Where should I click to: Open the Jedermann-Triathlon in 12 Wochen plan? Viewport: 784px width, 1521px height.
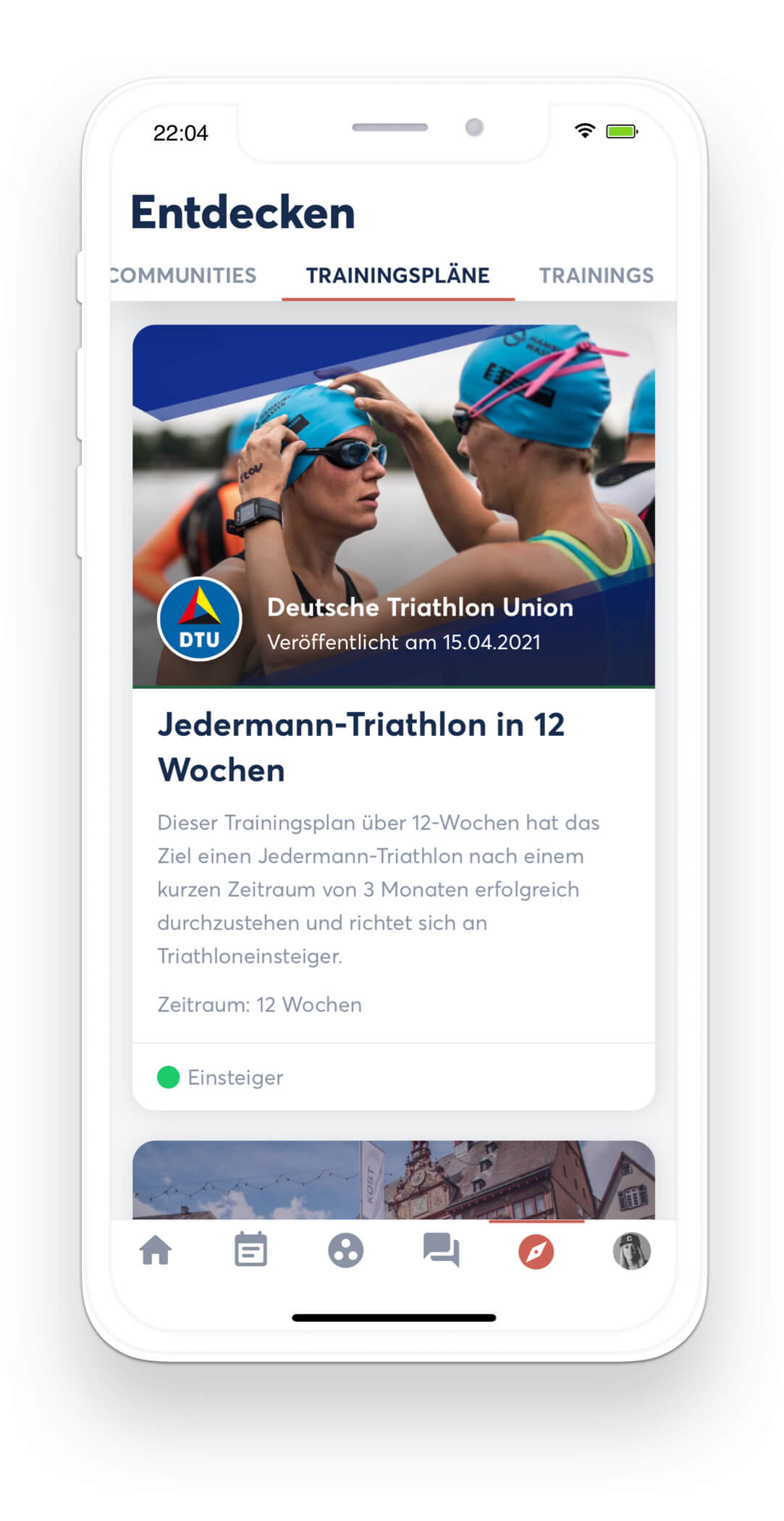pos(361,747)
